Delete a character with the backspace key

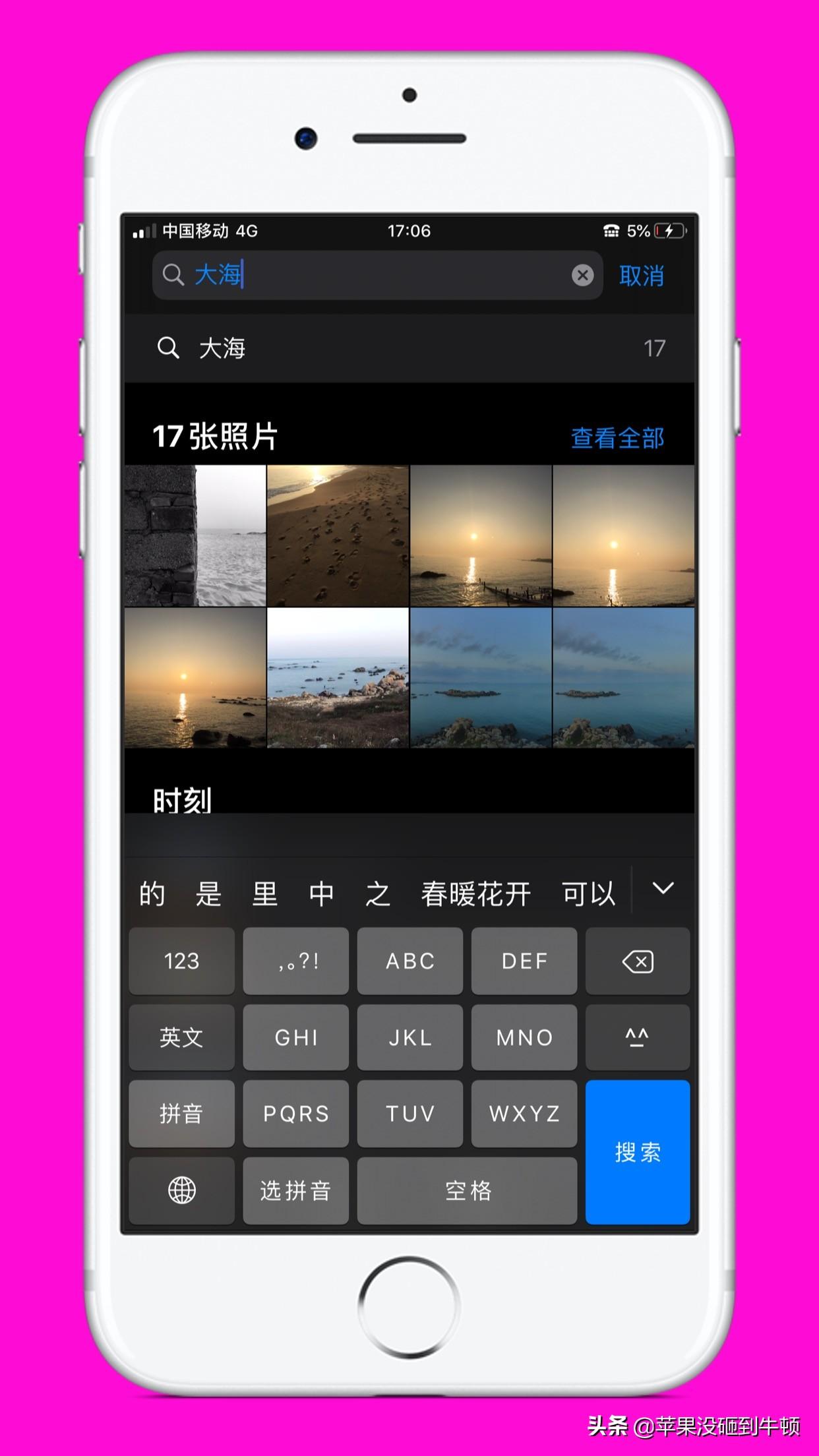click(638, 961)
